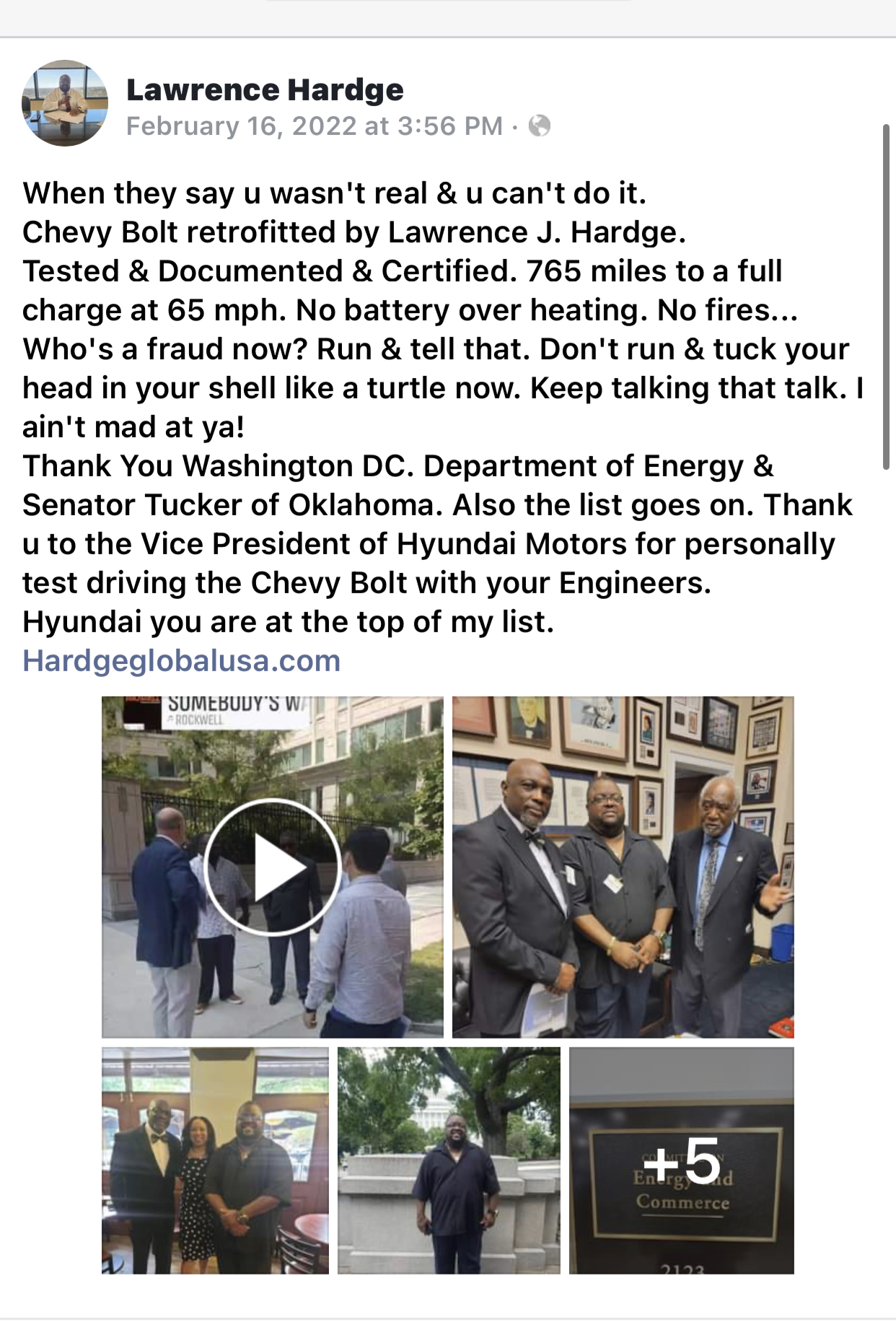View the restaurant group photo
This screenshot has width=896, height=1343.
pos(215,1160)
